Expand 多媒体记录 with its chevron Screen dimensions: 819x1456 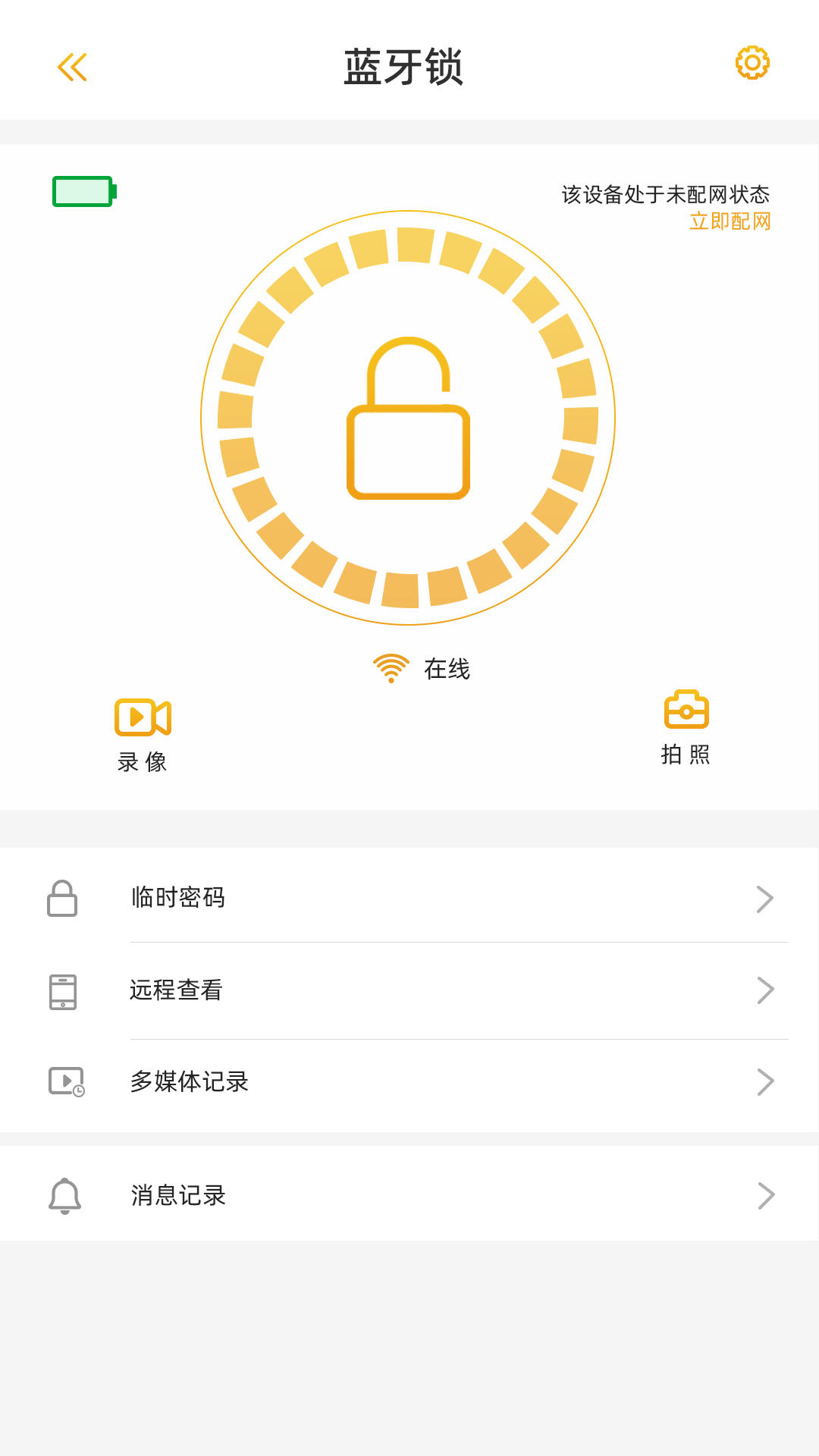765,1082
